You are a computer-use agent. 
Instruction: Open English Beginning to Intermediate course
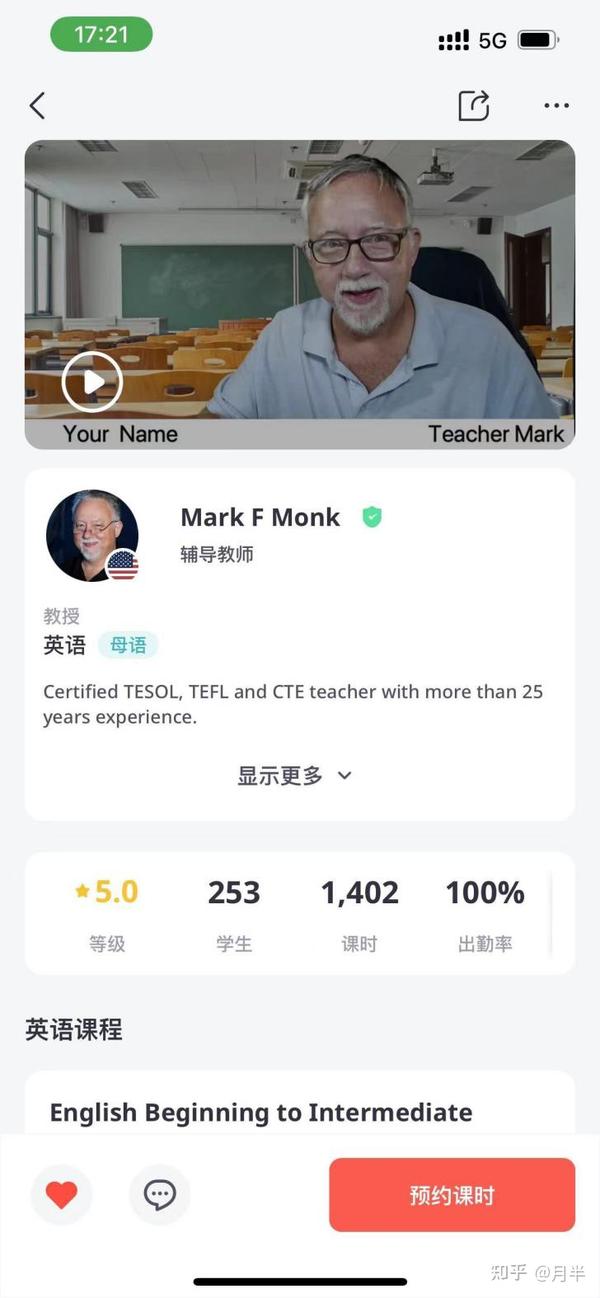[x=261, y=1112]
